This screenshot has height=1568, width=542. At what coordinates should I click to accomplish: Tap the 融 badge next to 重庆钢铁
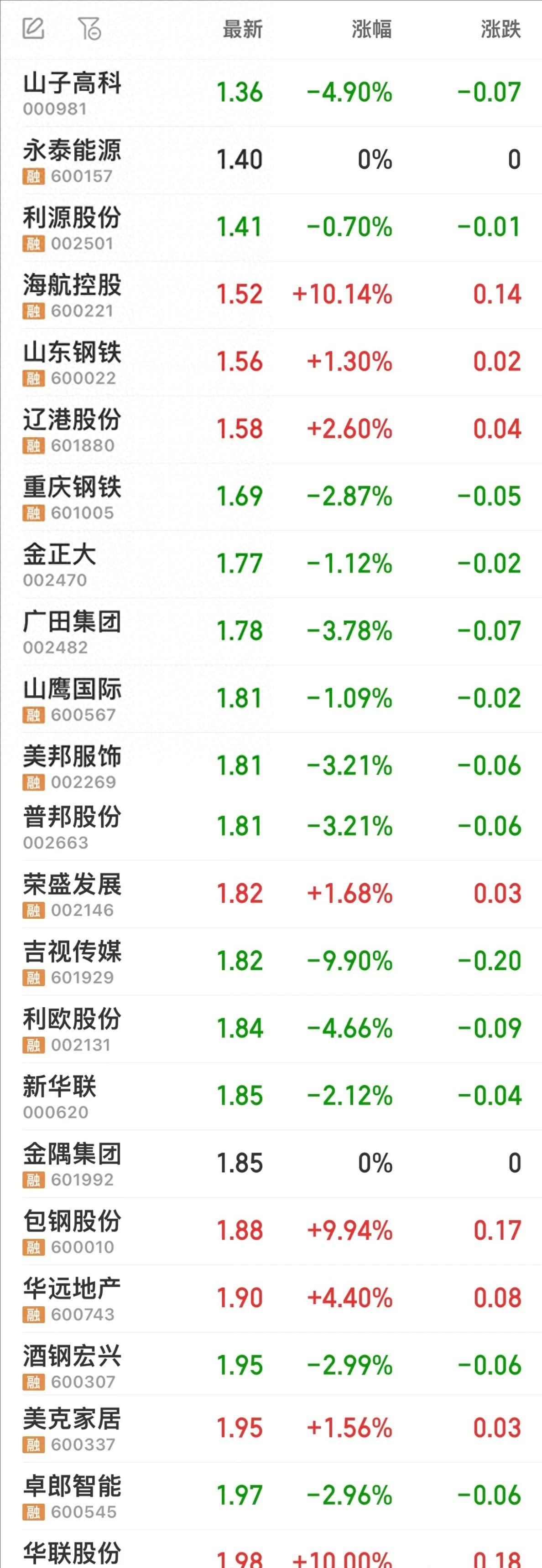tap(33, 512)
